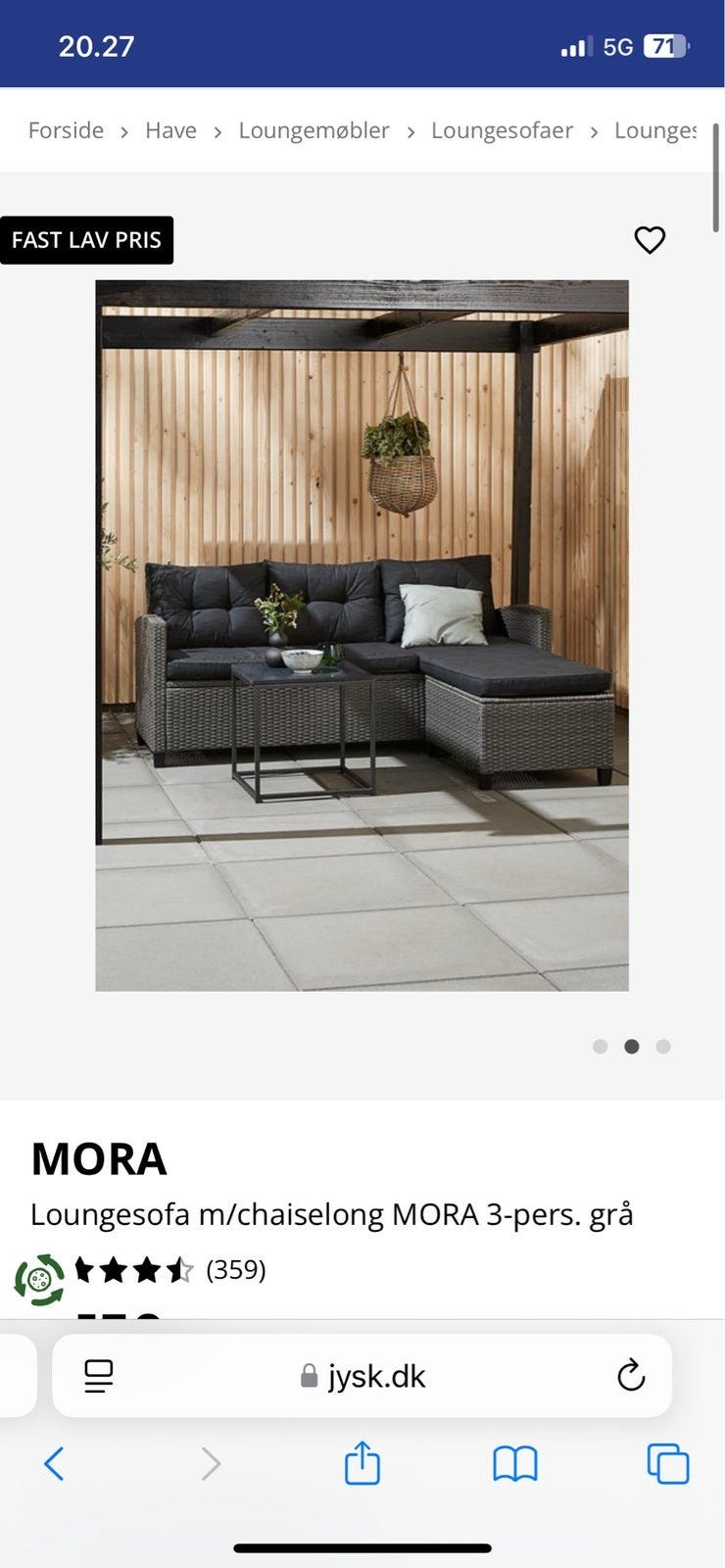Image resolution: width=725 pixels, height=1568 pixels.
Task: Open the Forside breadcrumb link
Action: 66,130
